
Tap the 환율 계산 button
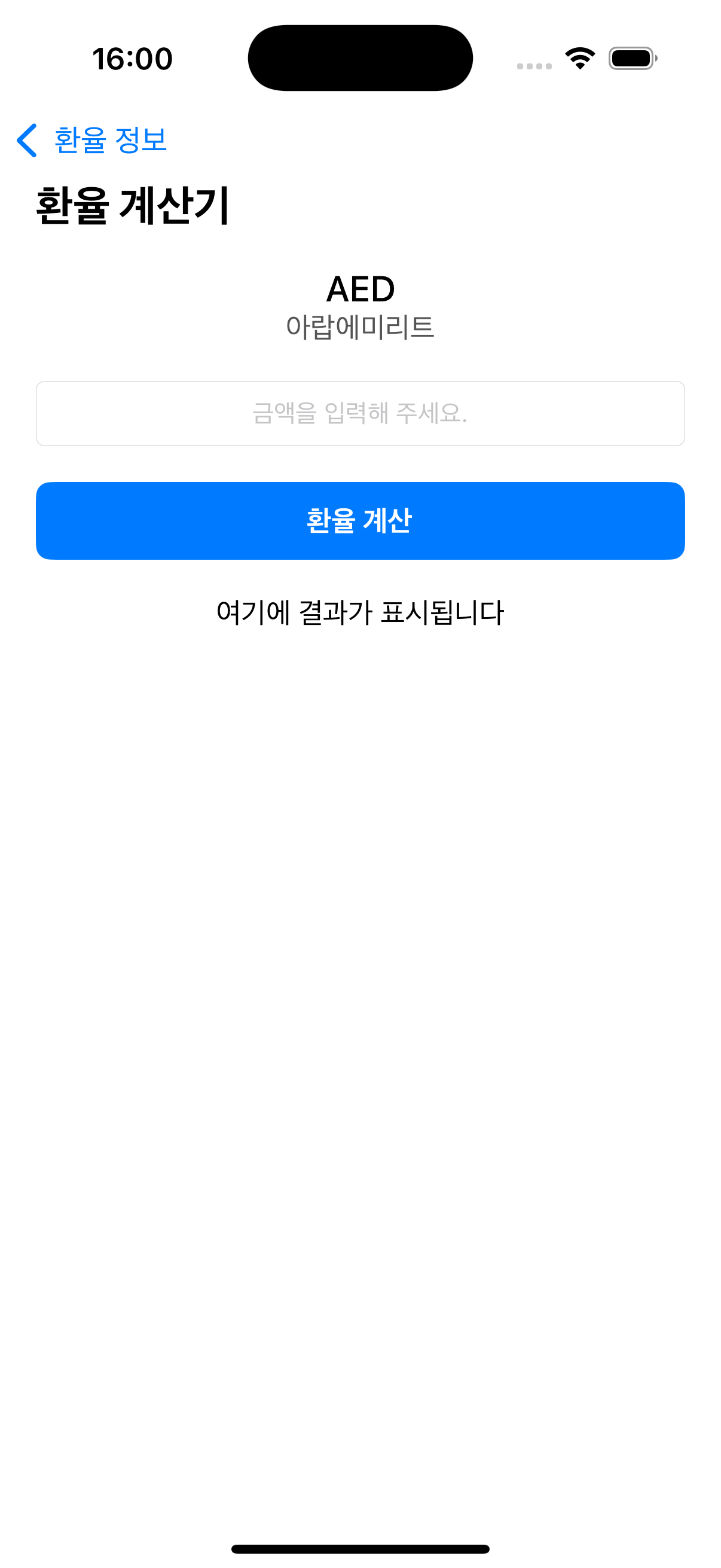click(x=360, y=520)
